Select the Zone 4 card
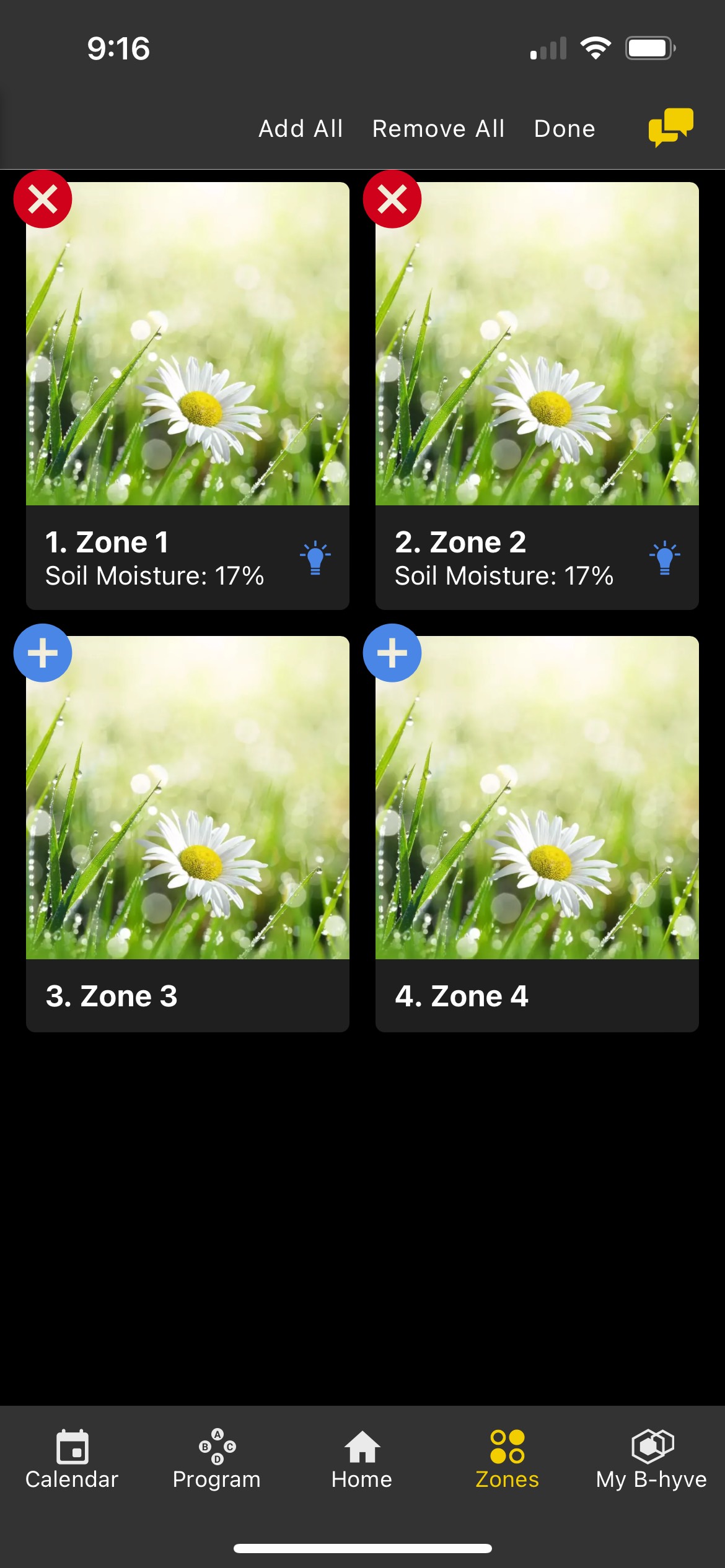 tap(537, 834)
